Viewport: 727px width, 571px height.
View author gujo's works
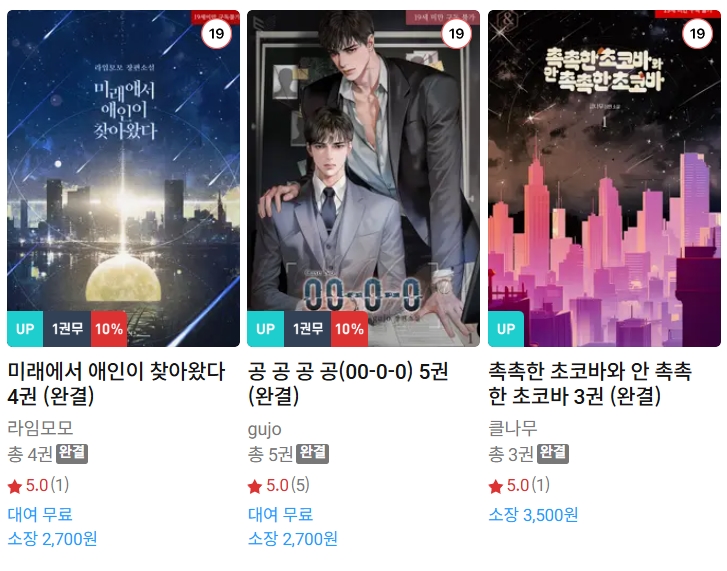pos(265,428)
